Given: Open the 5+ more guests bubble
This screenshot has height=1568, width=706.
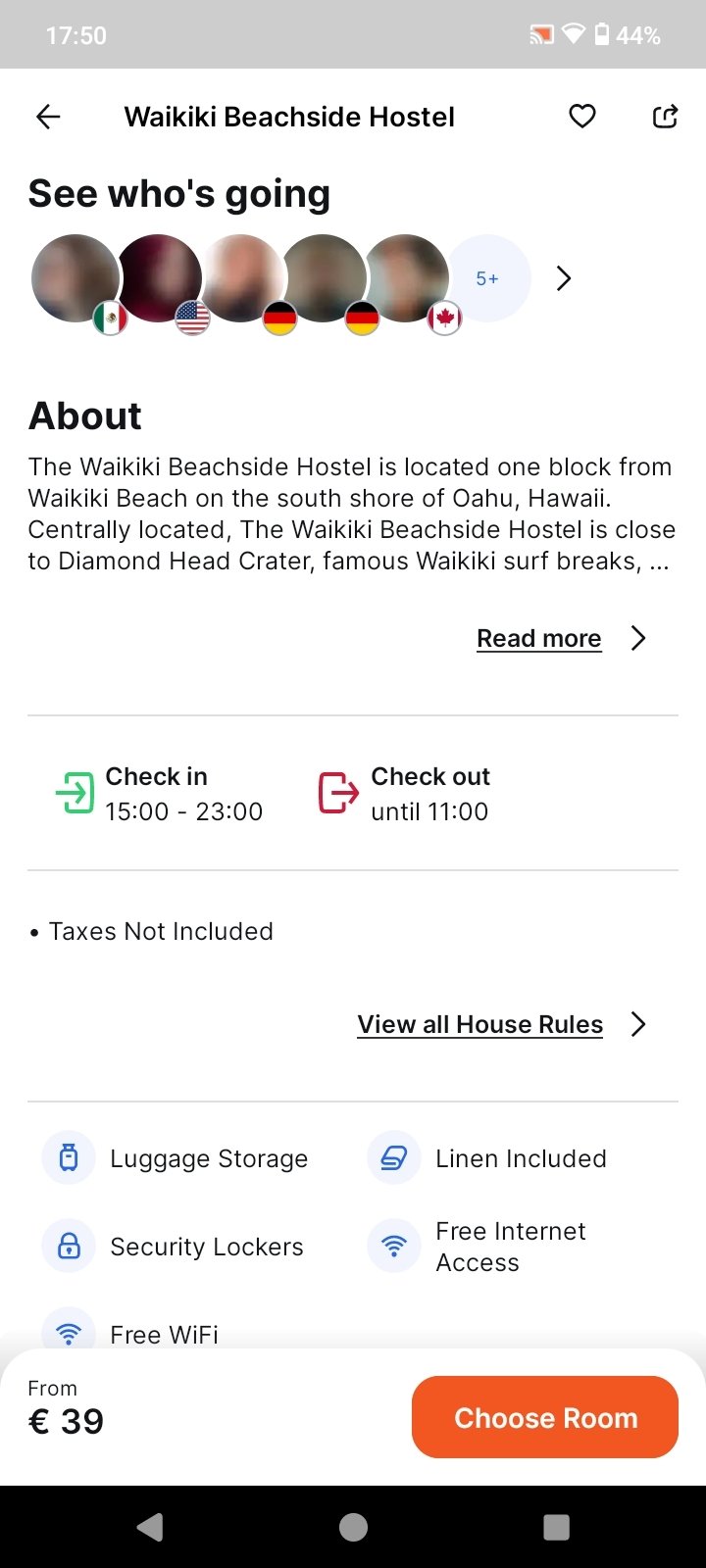Looking at the screenshot, I should pyautogui.click(x=487, y=278).
